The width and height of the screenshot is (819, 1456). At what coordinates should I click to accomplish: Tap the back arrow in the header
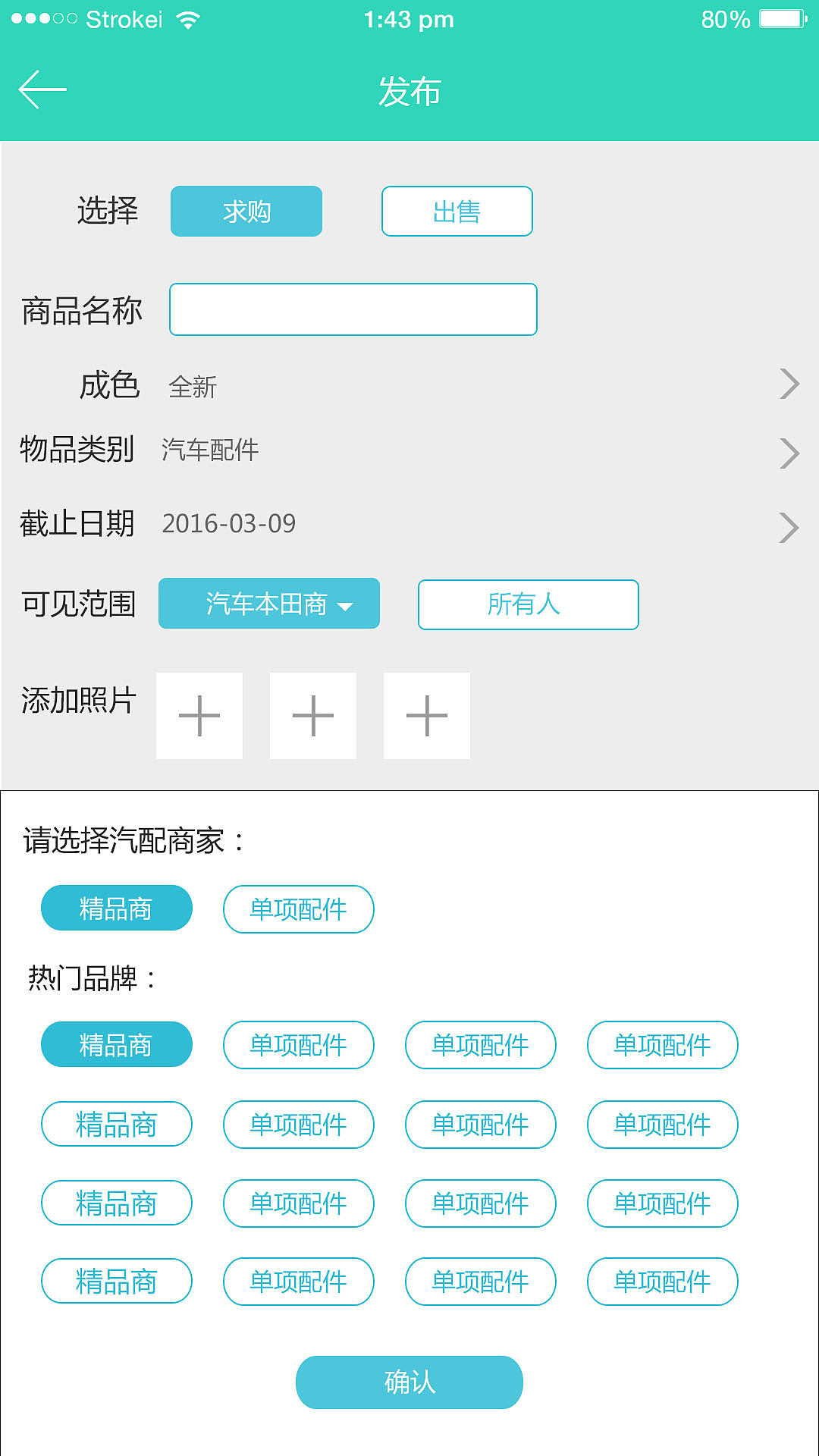[40, 89]
